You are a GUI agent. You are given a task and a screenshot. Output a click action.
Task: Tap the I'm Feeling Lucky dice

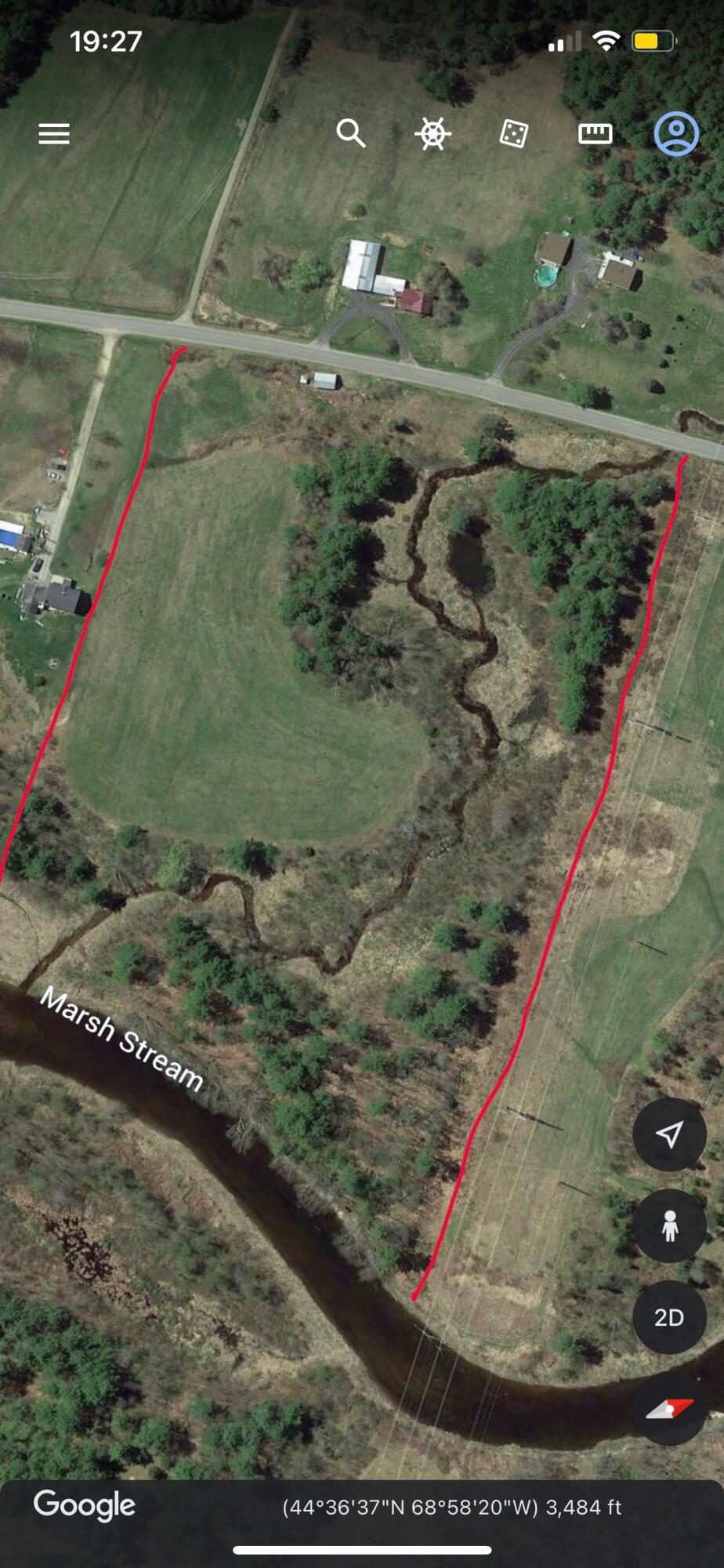click(x=513, y=133)
